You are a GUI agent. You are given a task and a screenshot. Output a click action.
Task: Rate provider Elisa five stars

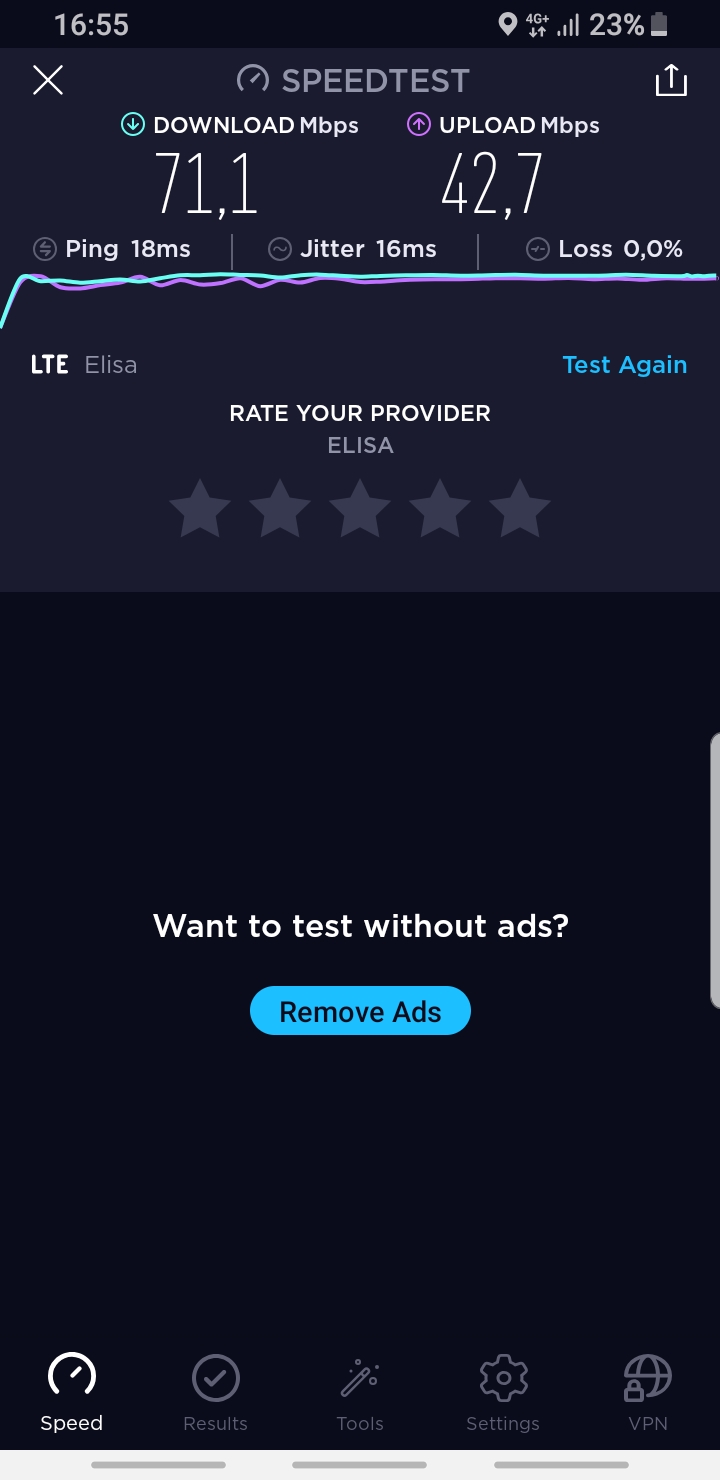coord(520,509)
